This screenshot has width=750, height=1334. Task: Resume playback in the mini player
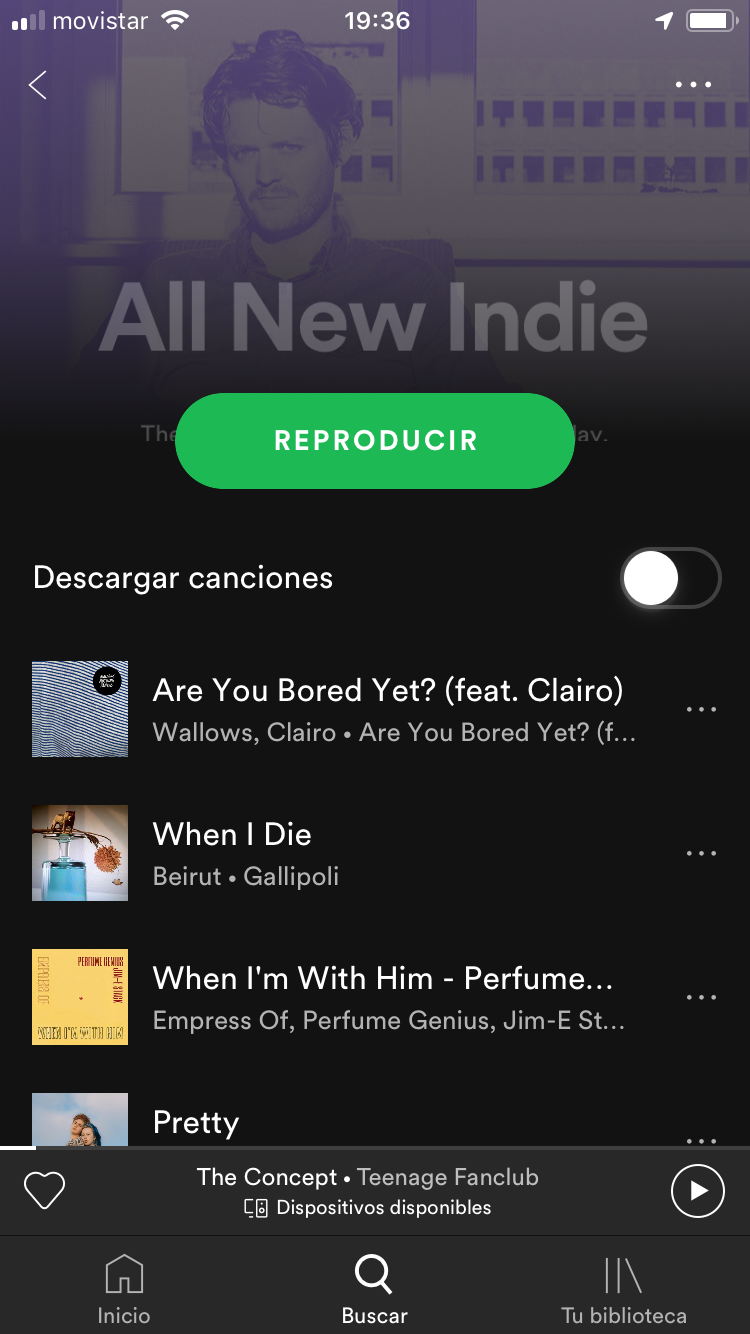(x=697, y=1191)
